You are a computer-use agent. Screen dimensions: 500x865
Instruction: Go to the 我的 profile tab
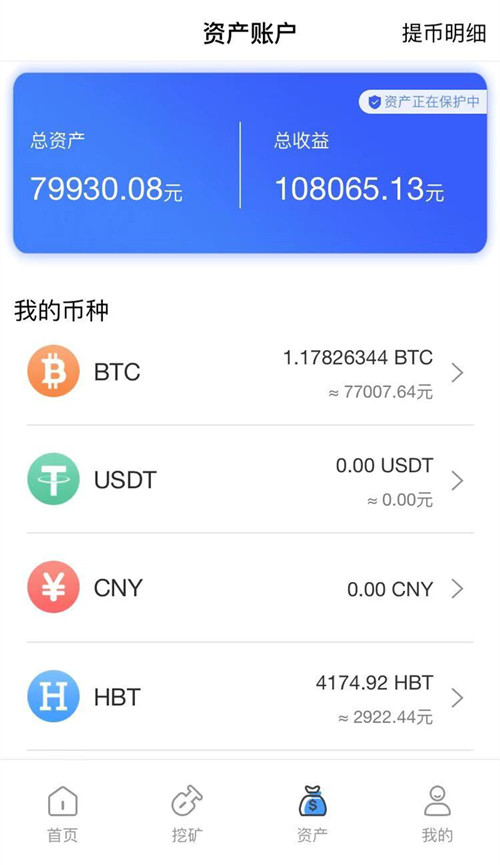click(x=437, y=814)
